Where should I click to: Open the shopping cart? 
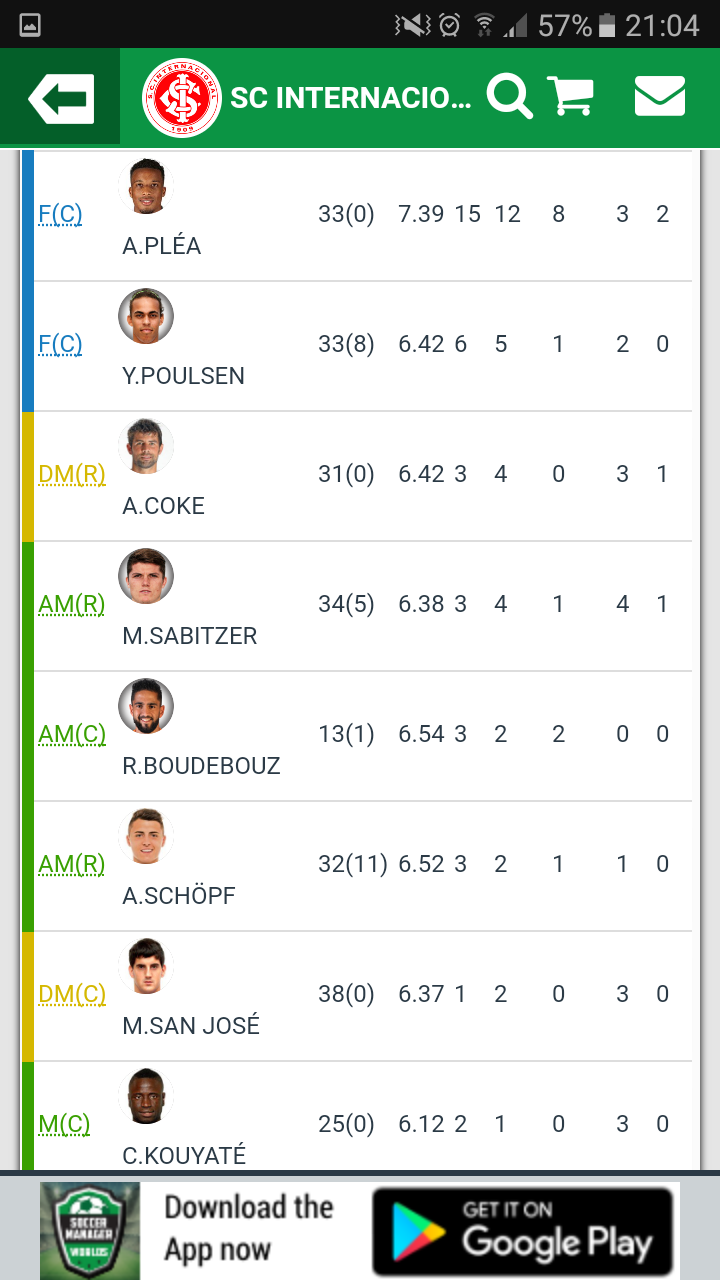point(571,97)
